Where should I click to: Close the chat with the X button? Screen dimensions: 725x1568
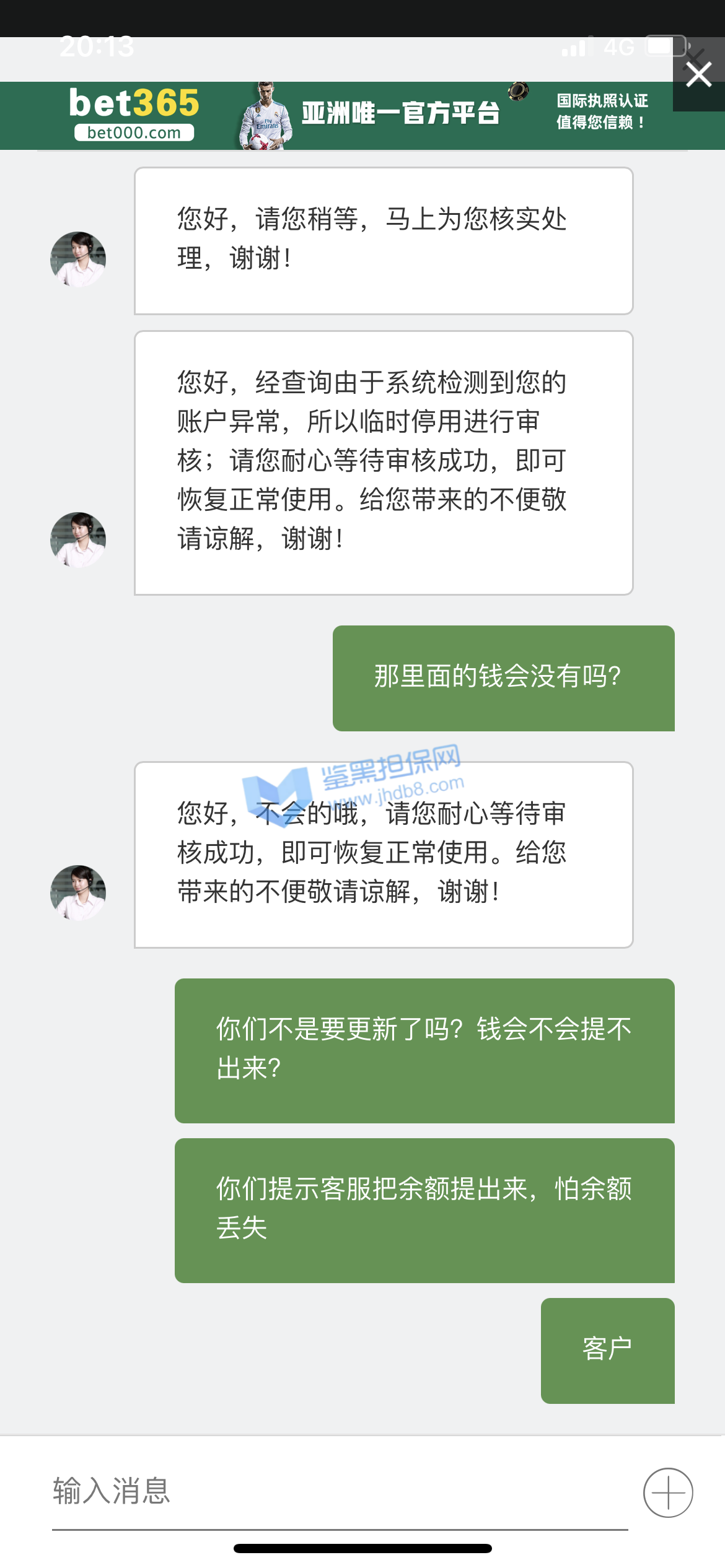698,75
